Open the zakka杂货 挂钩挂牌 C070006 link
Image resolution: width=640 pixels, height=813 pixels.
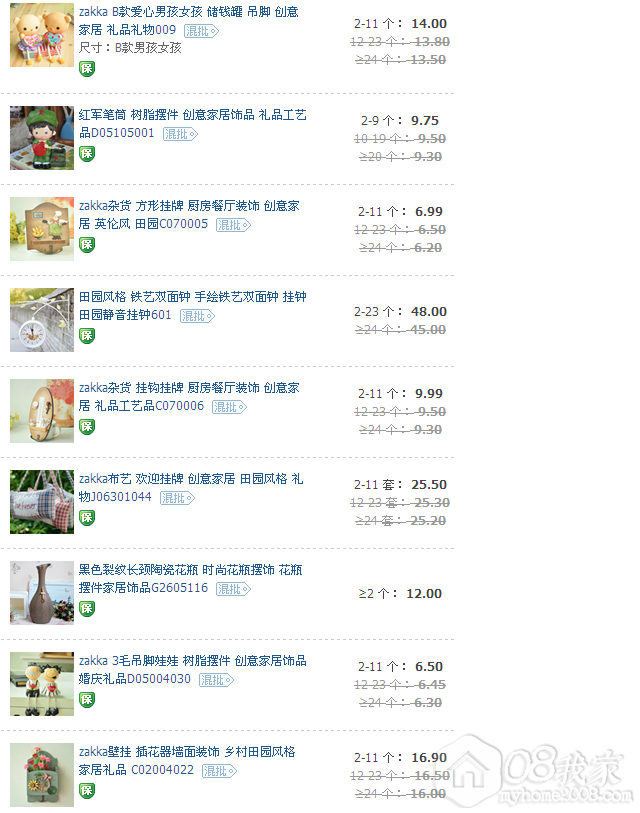[x=188, y=388]
